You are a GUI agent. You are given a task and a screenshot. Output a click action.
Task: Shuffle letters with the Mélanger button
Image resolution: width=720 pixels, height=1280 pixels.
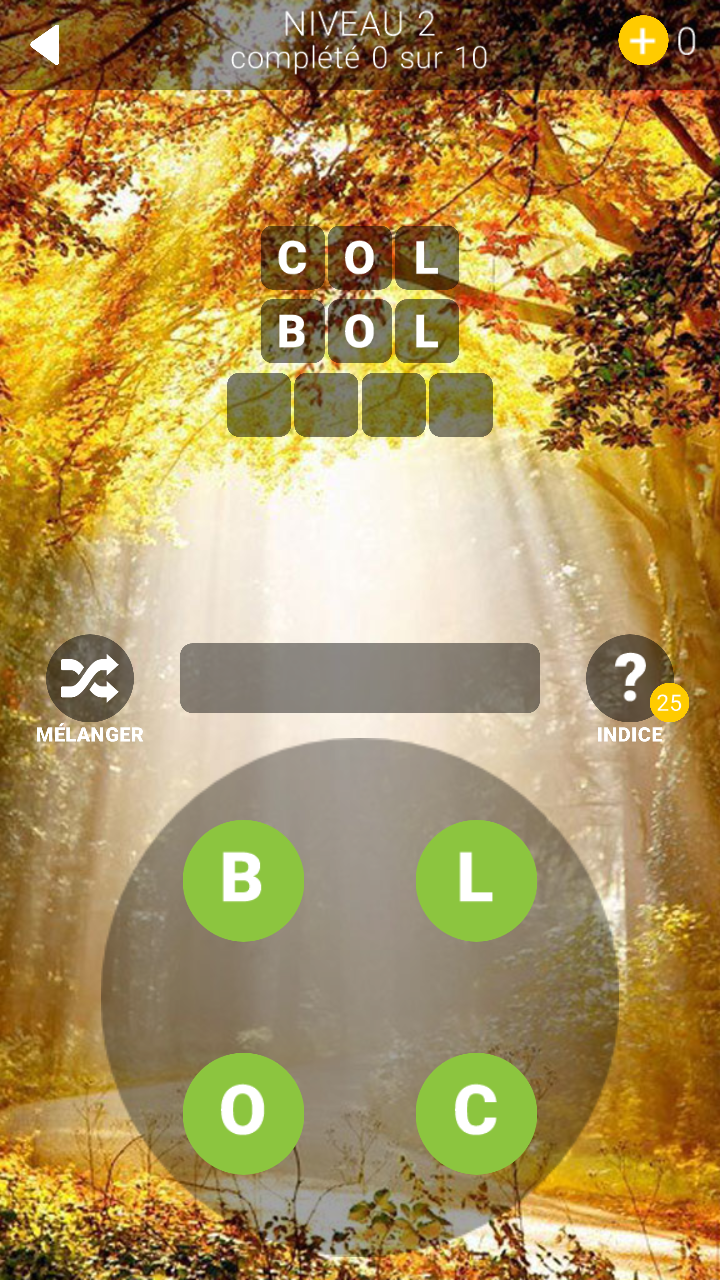(90, 679)
